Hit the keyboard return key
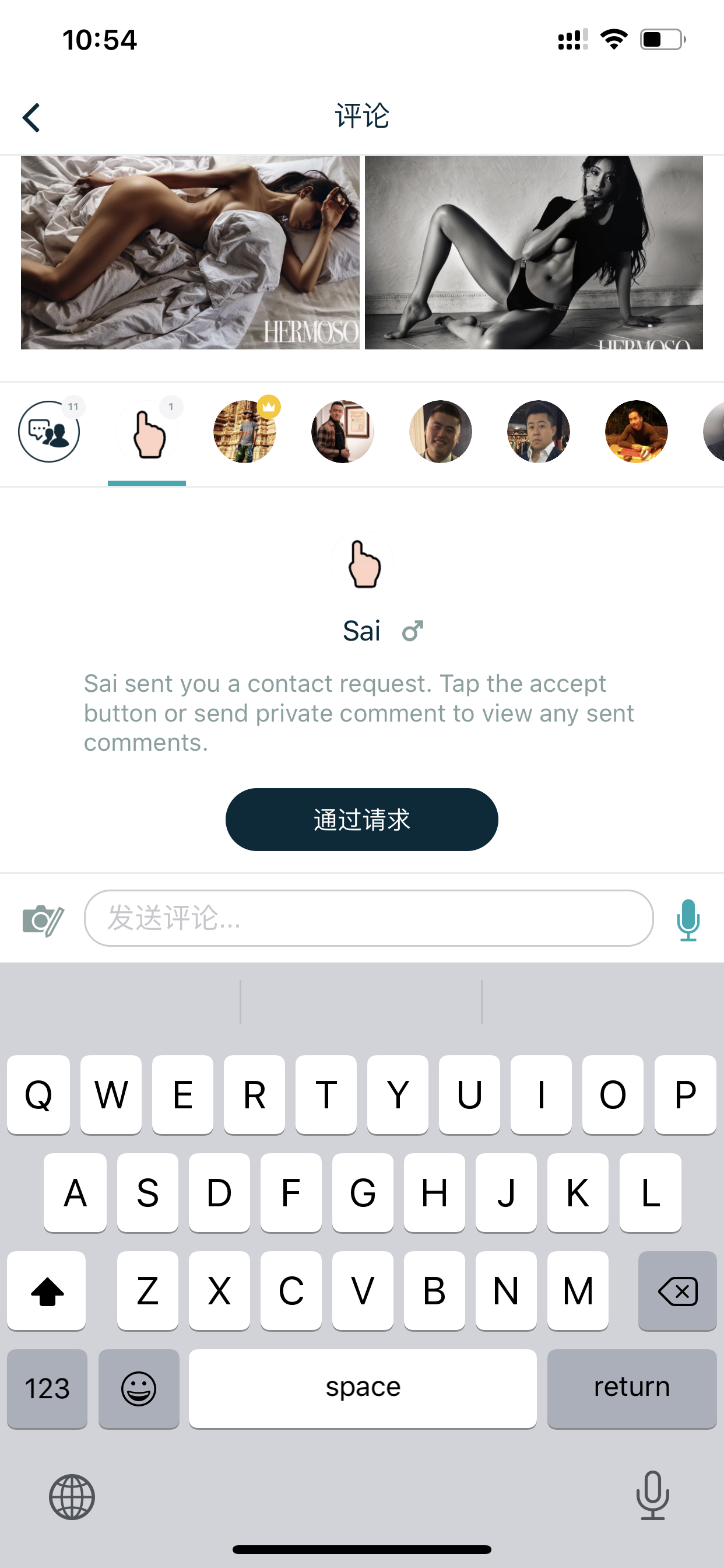Image resolution: width=724 pixels, height=1568 pixels. click(631, 1388)
